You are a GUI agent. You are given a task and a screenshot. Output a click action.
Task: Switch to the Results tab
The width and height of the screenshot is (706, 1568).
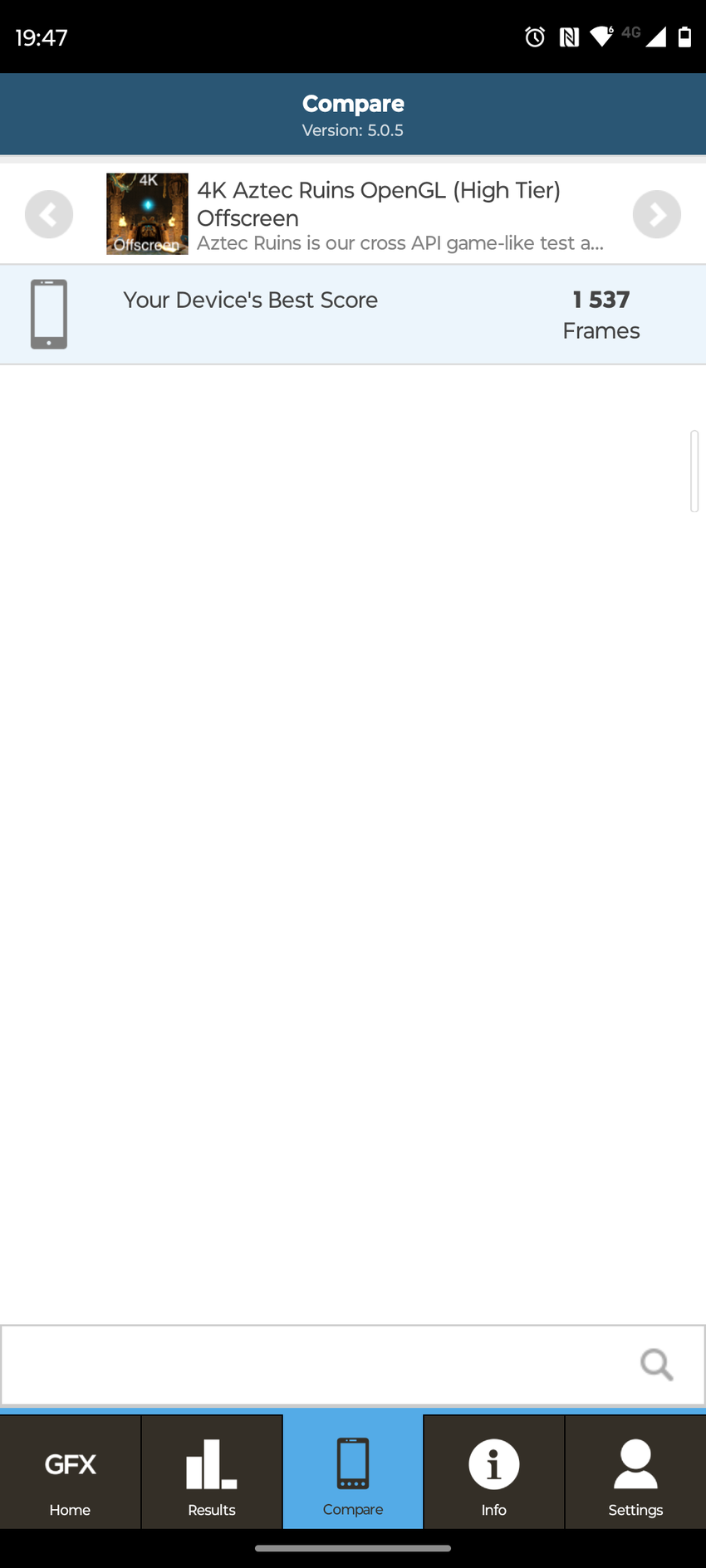point(212,1473)
